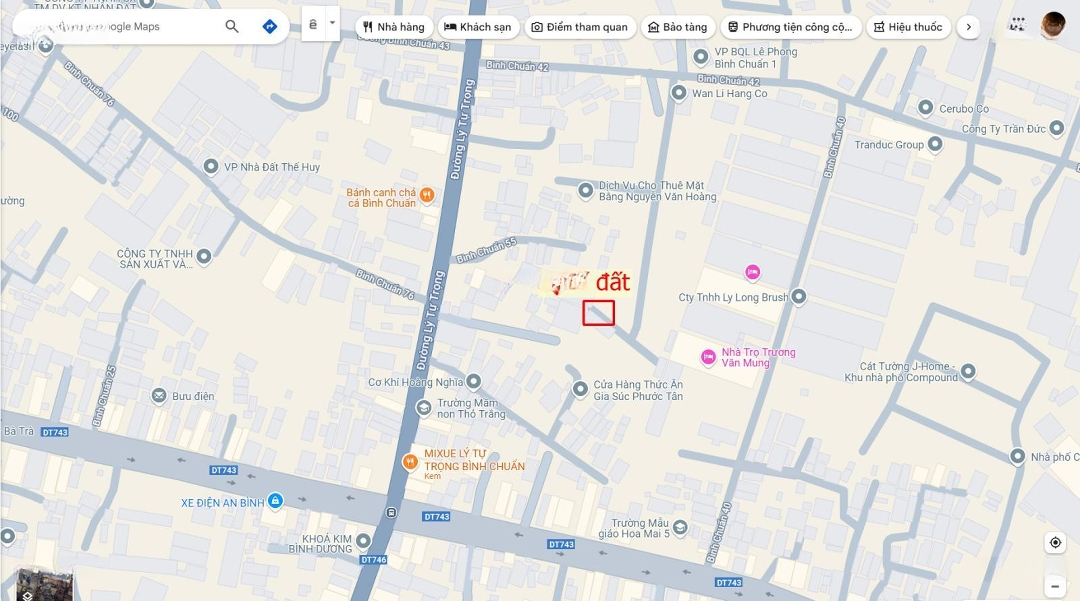Image resolution: width=1080 pixels, height=601 pixels.
Task: Open the account profile picture
Action: point(1053,25)
